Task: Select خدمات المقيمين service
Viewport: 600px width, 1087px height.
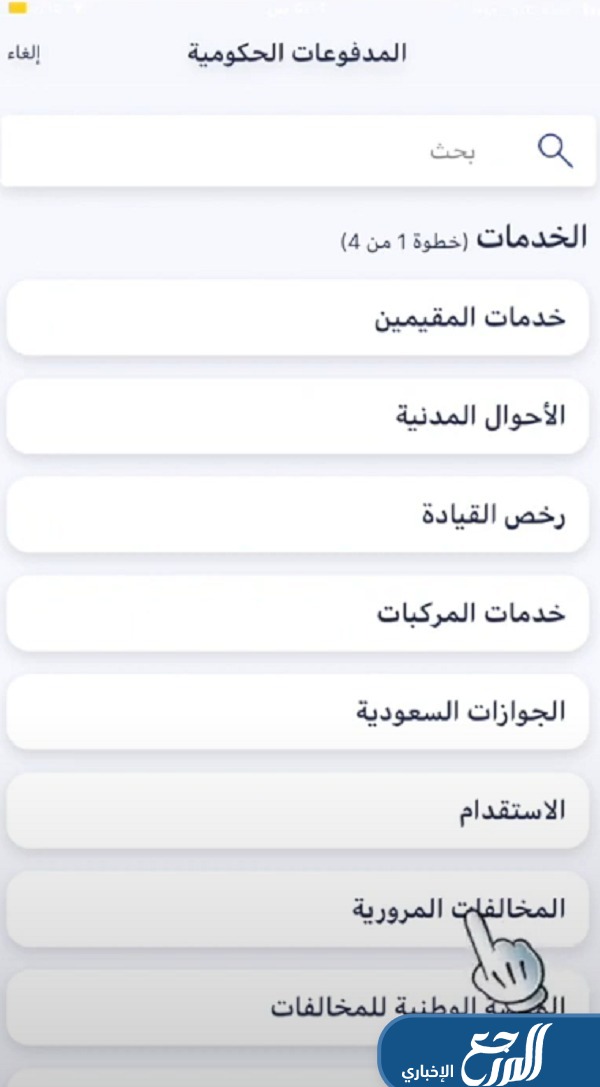Action: point(297,318)
